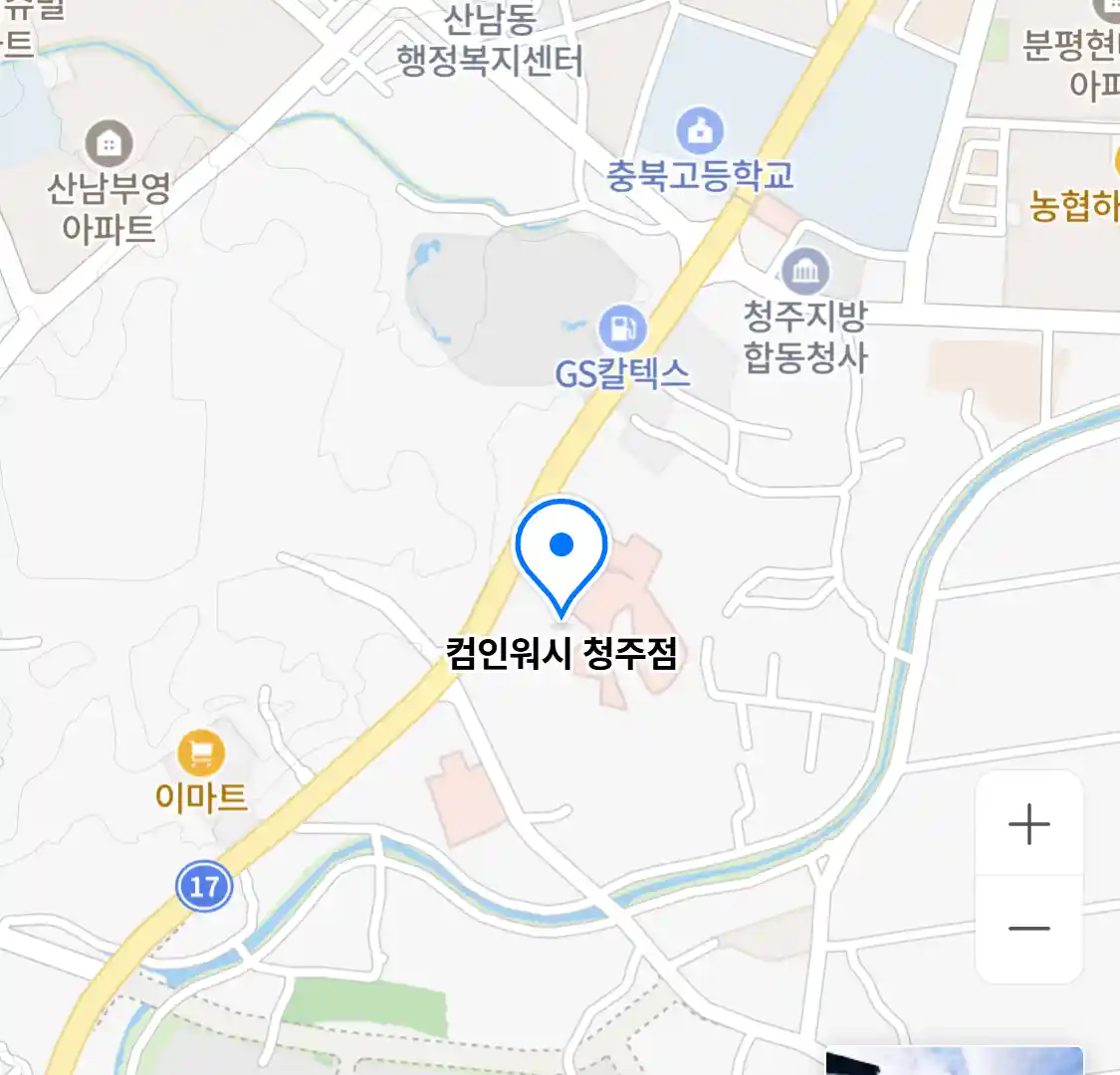The width and height of the screenshot is (1120, 1075).
Task: Zoom in with the plus button
Action: tap(1028, 824)
